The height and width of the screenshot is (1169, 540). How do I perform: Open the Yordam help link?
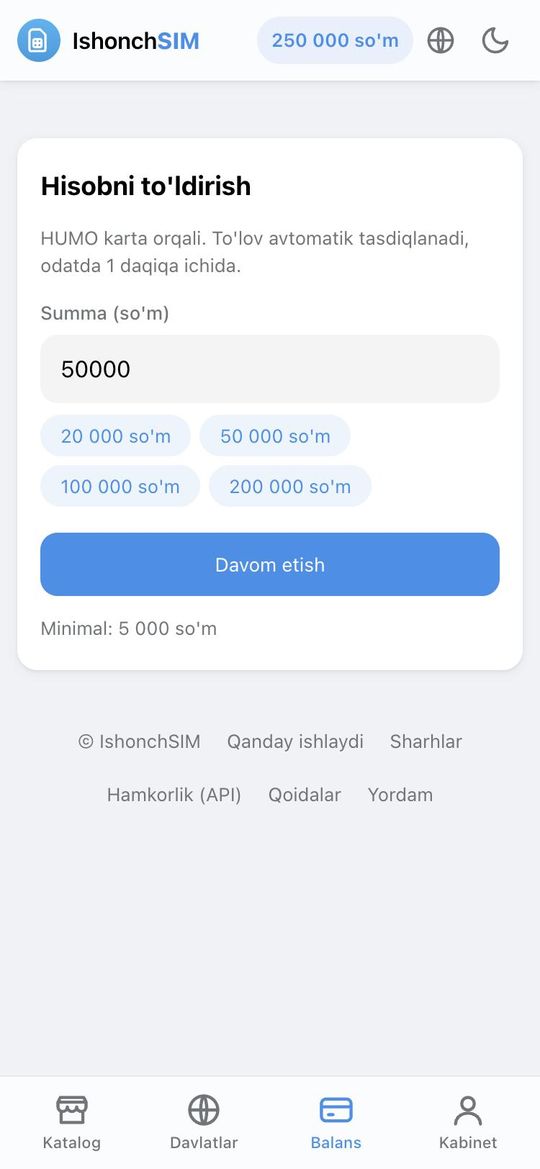(x=400, y=795)
